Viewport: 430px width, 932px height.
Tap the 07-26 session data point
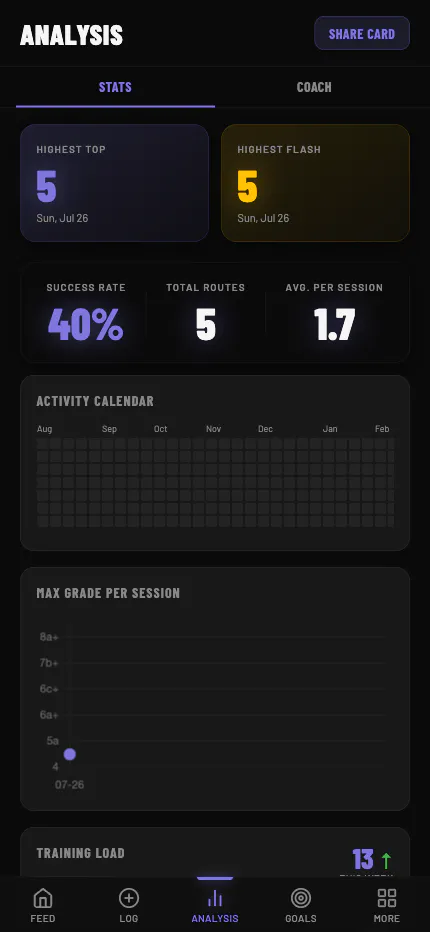point(70,754)
